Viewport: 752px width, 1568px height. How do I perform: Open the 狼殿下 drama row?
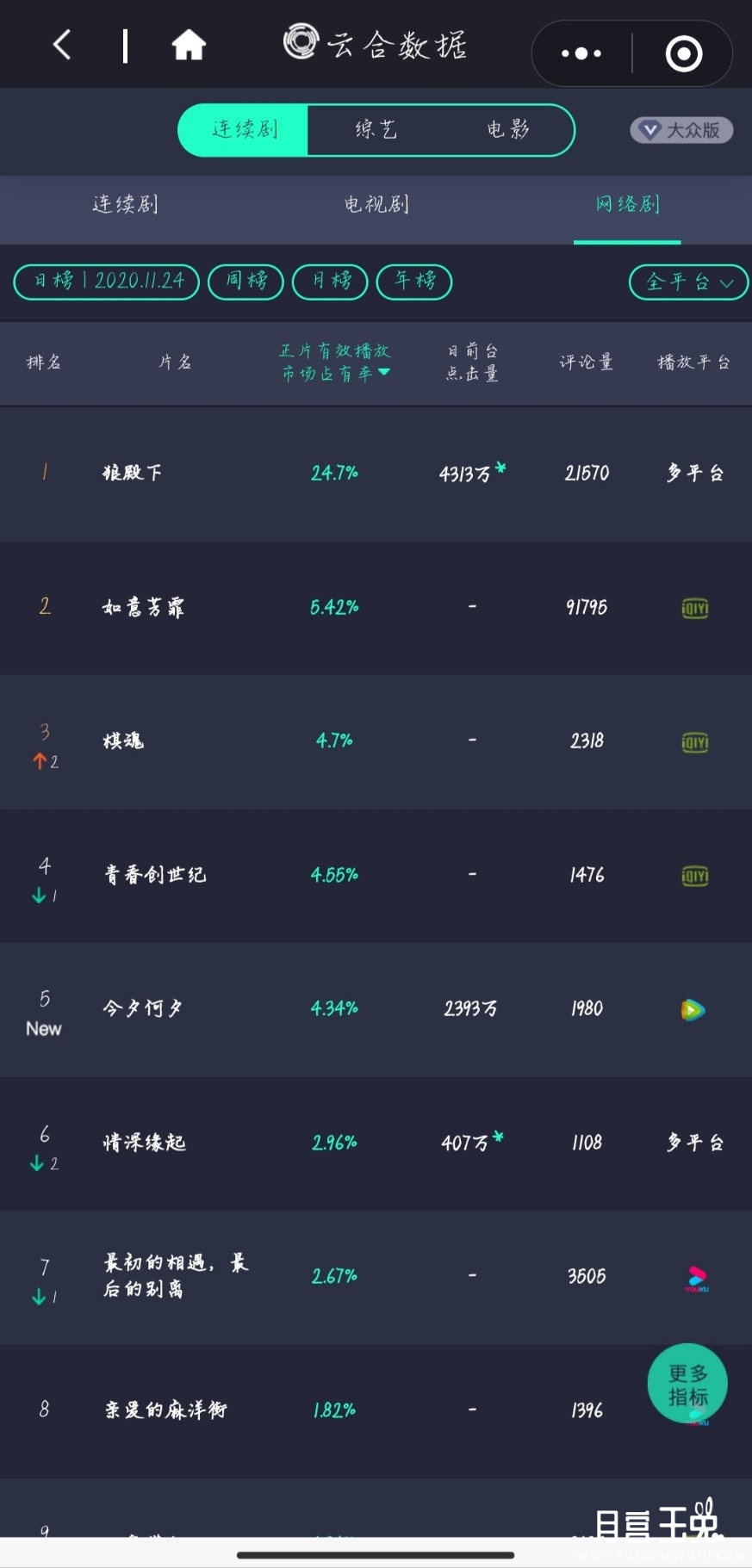tap(376, 473)
